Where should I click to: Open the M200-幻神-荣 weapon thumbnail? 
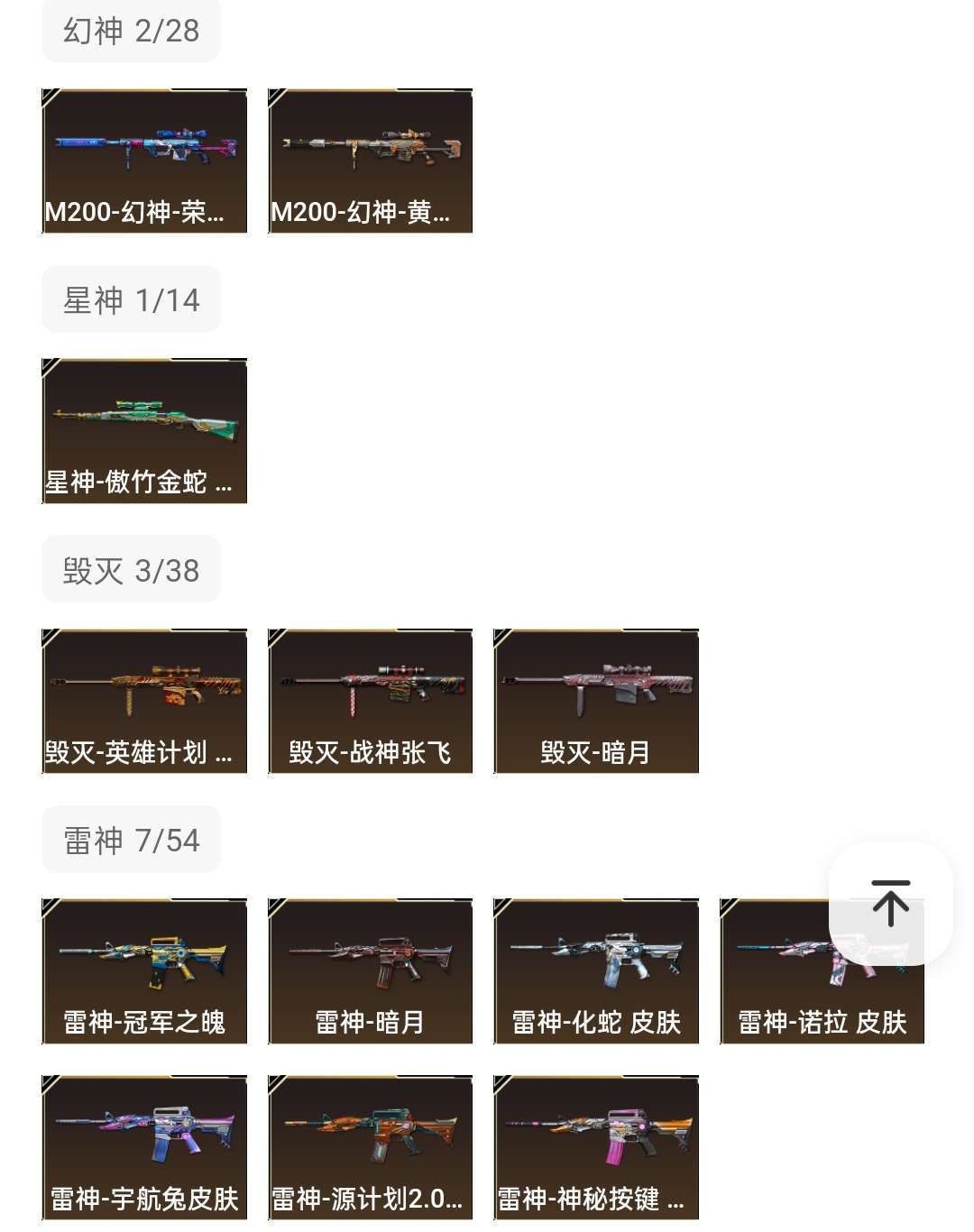[x=144, y=161]
